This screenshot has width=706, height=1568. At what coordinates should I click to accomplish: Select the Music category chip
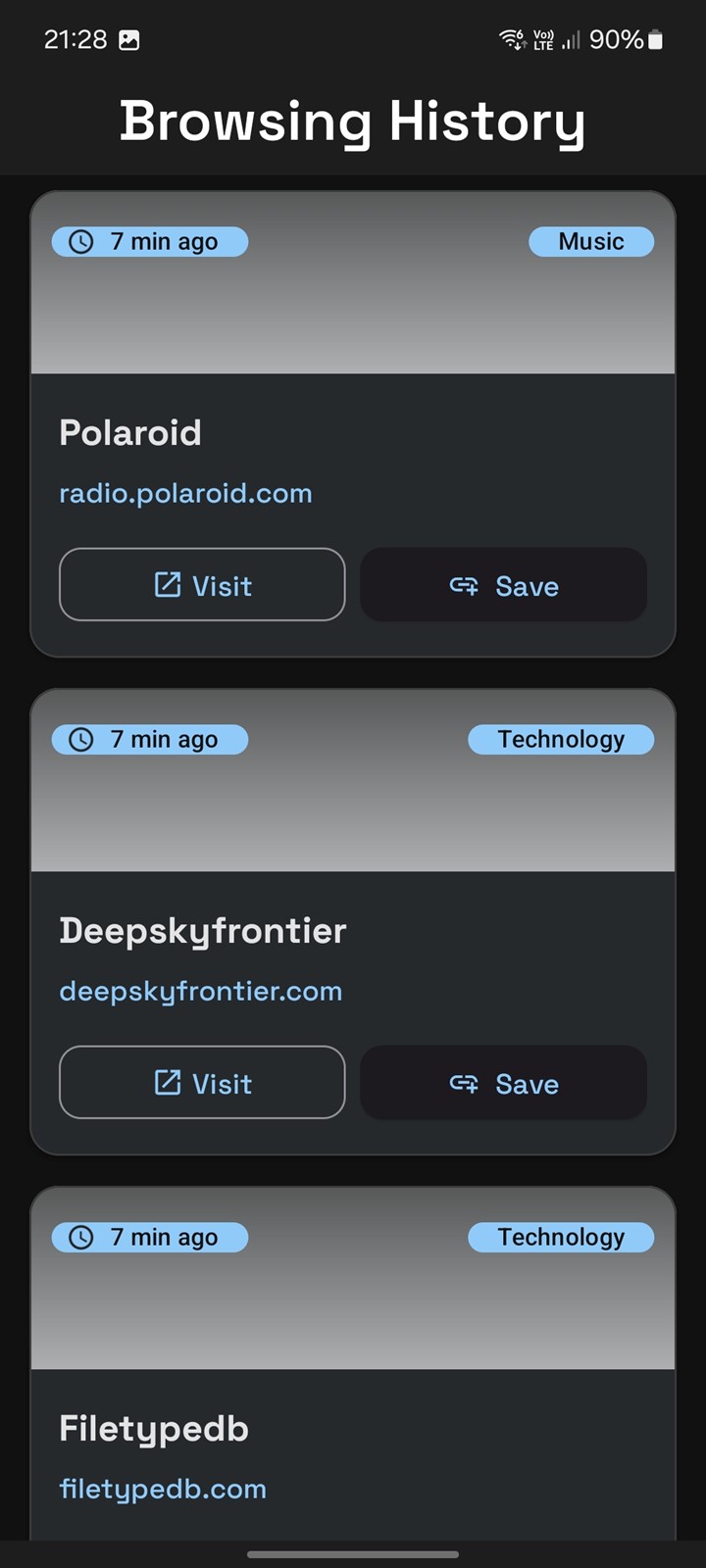[591, 242]
